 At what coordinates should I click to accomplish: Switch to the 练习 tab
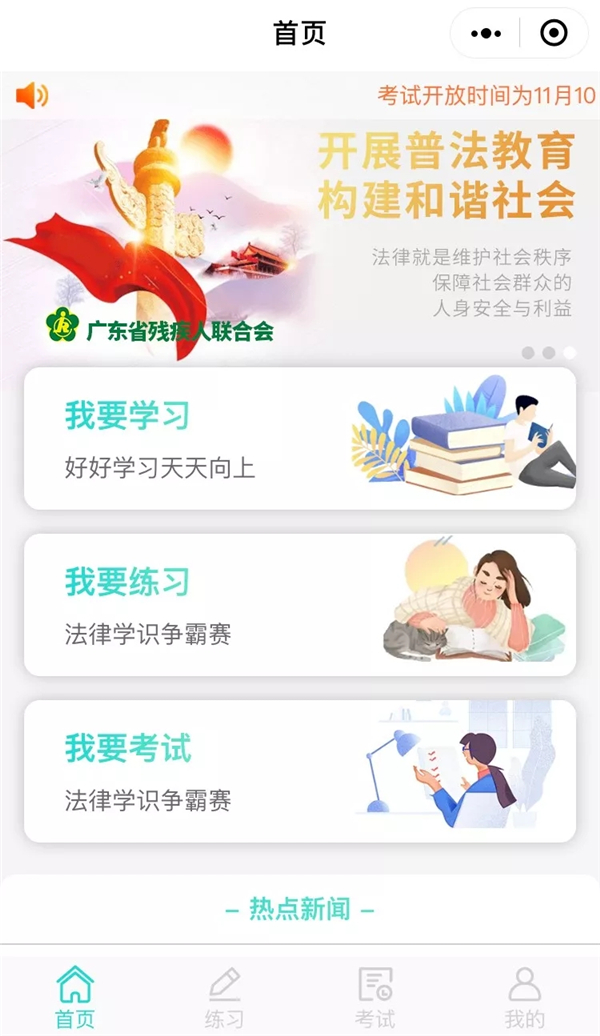(x=224, y=997)
